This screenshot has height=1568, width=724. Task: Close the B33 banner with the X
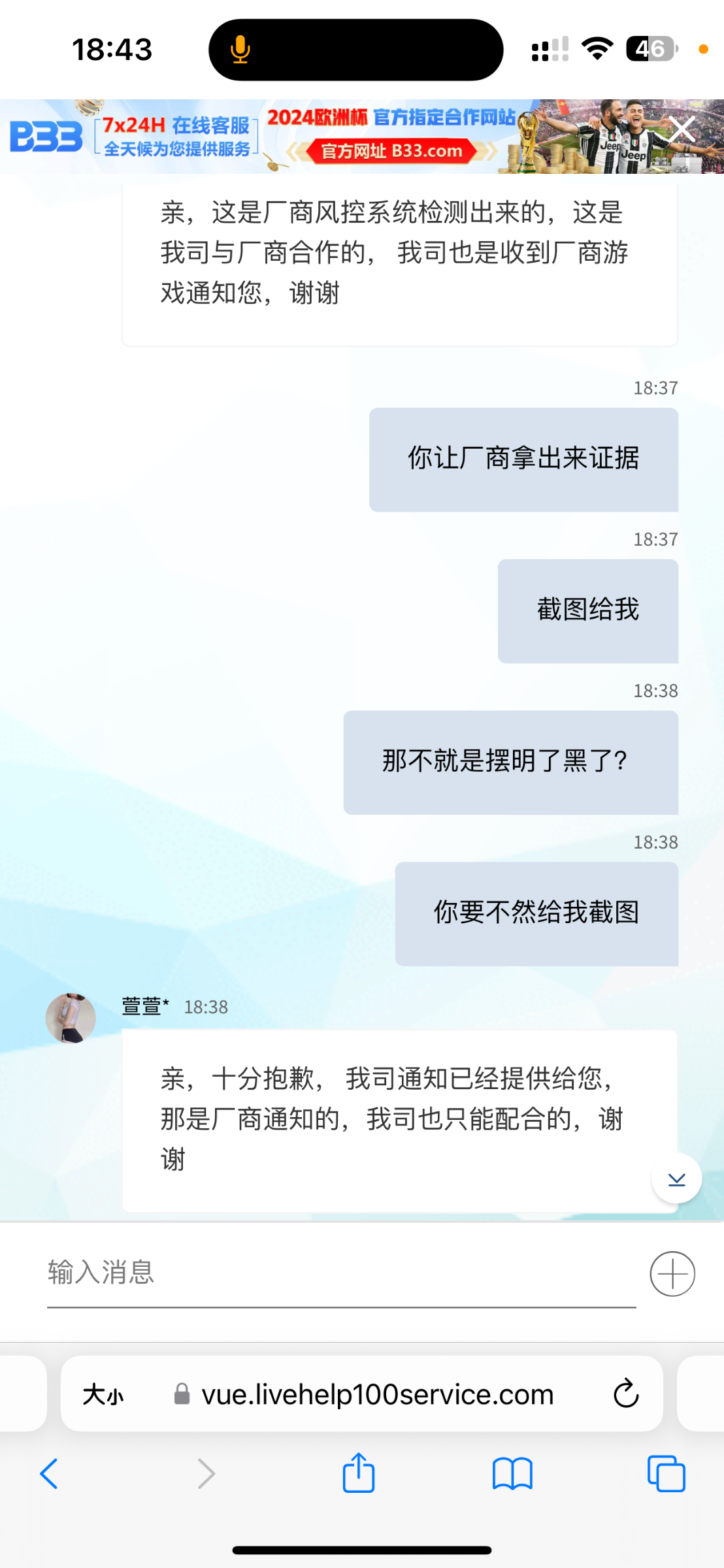pyautogui.click(x=682, y=129)
